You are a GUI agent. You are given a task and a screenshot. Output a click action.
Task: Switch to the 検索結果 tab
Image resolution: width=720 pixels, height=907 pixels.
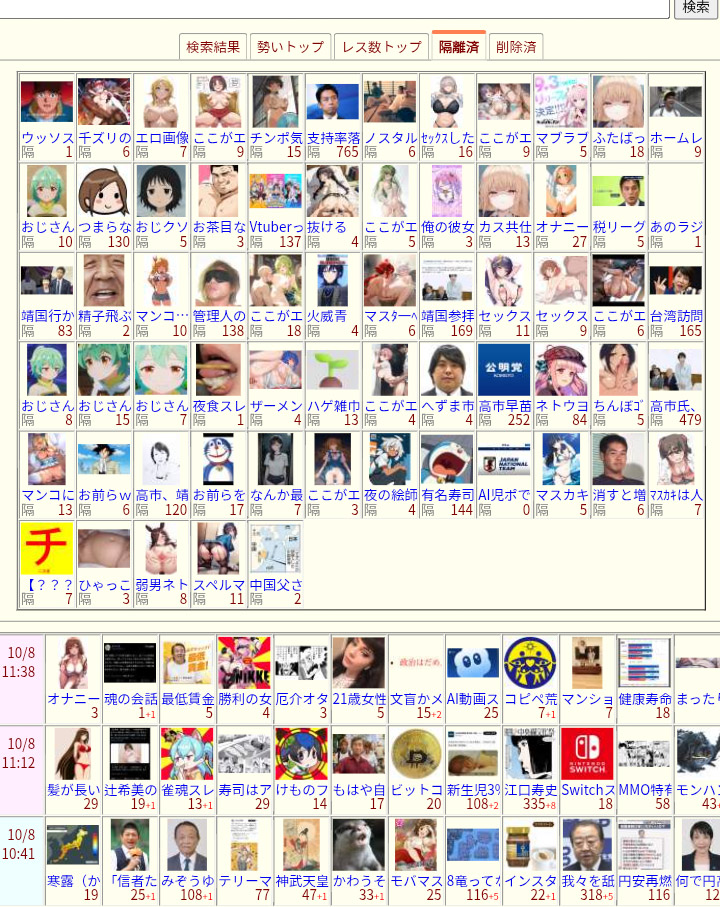(213, 47)
